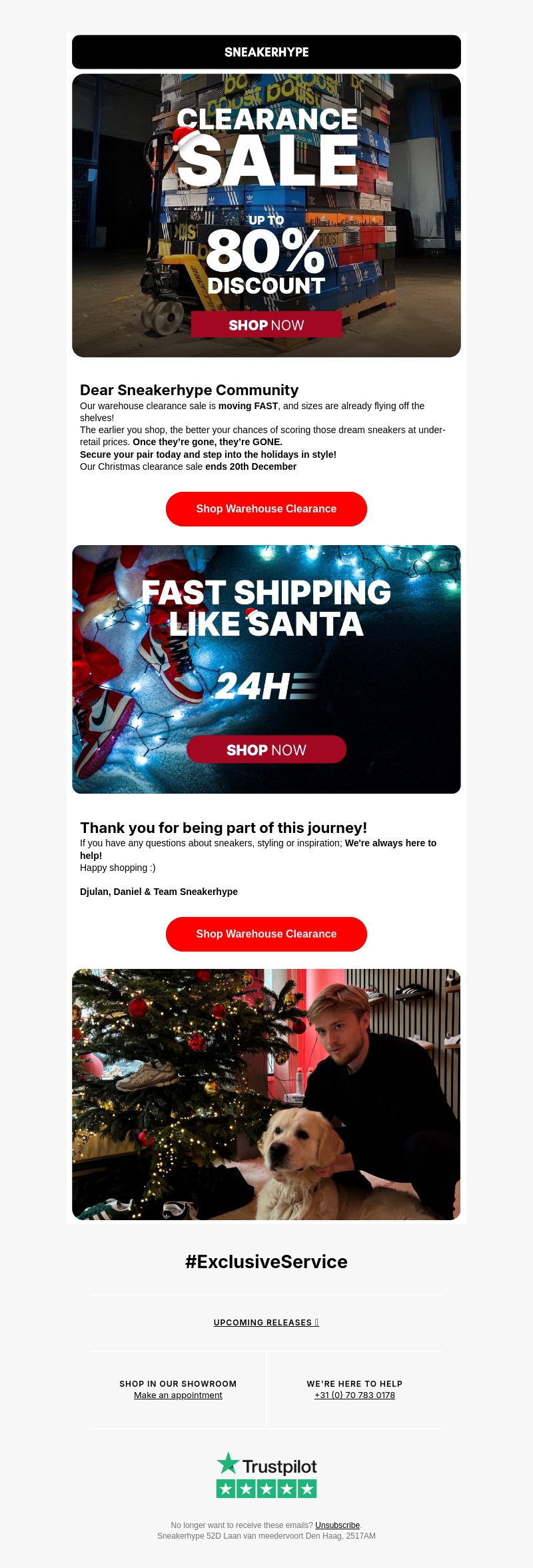This screenshot has height=1568, width=533.
Task: Tap the first Shop Warehouse Clearance button
Action: [266, 509]
